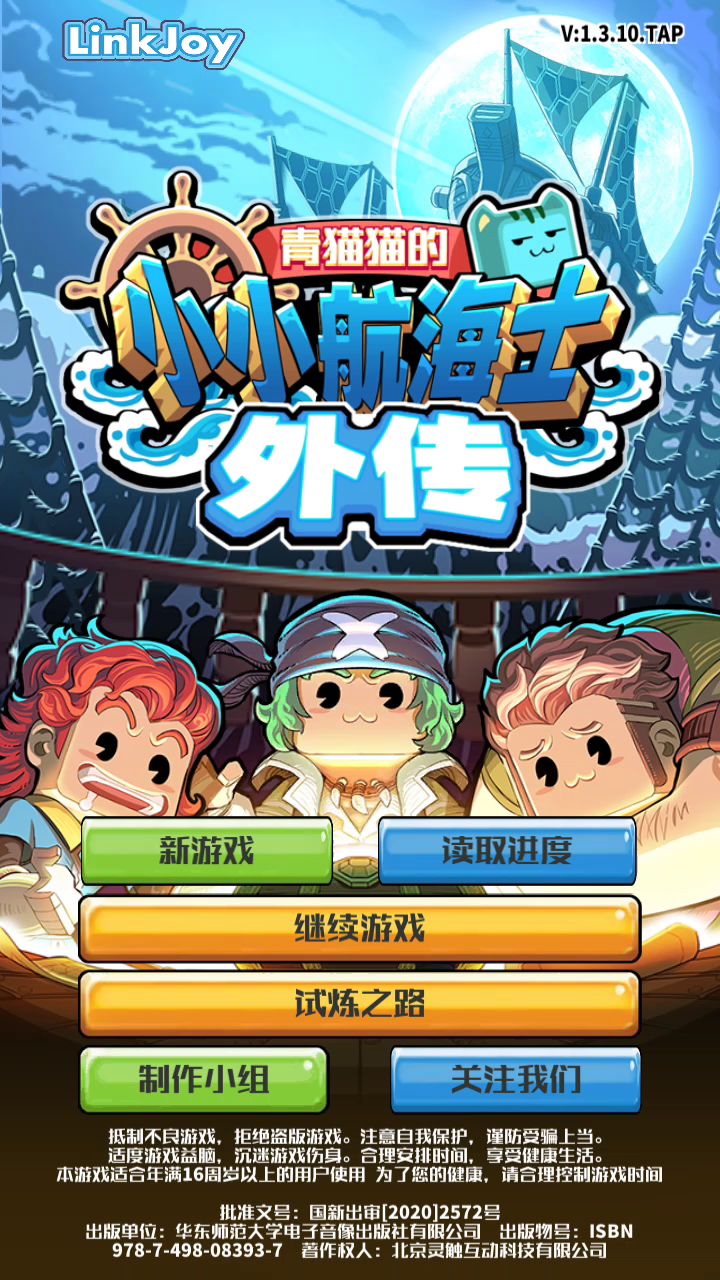The height and width of the screenshot is (1280, 720).
Task: Open the 试炼之路 trial mode
Action: [x=360, y=1003]
